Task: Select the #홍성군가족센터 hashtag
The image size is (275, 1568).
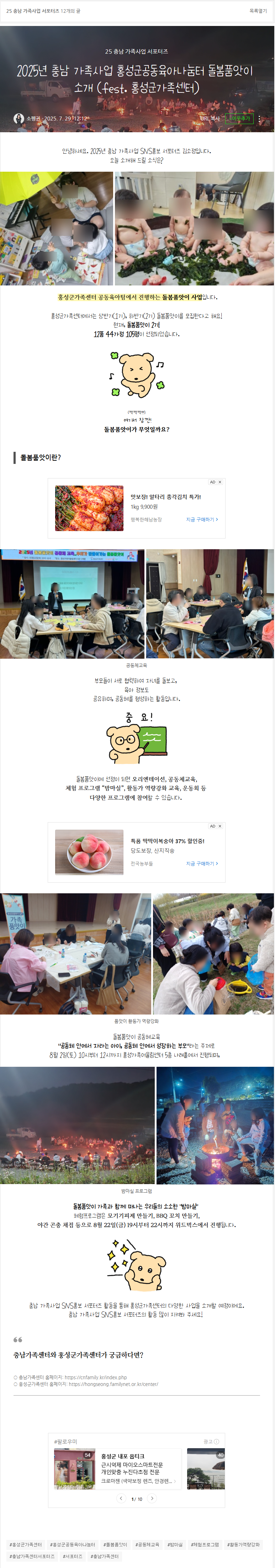Action: point(26,1545)
